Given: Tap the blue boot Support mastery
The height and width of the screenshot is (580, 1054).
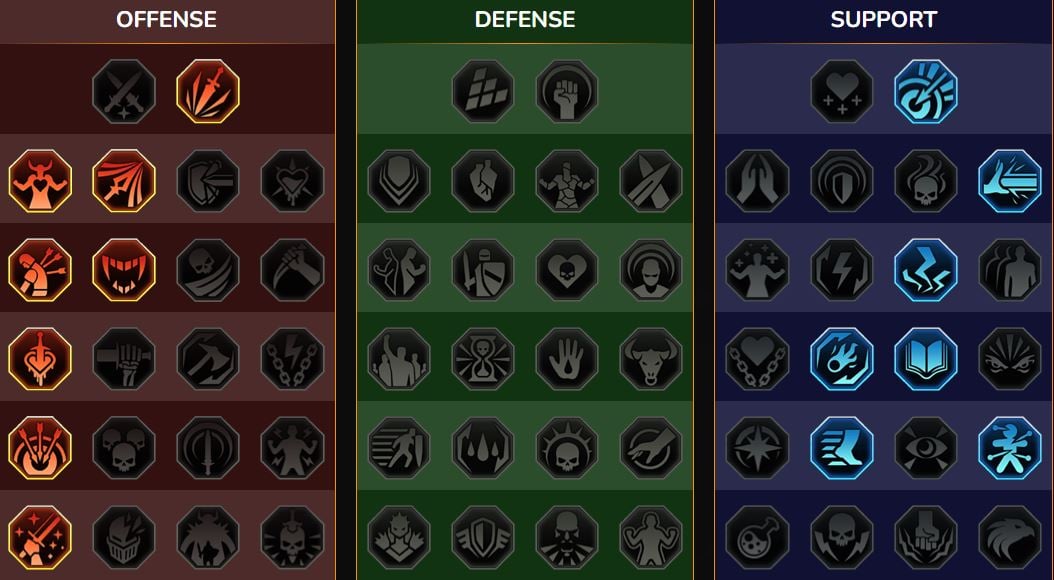Looking at the screenshot, I should [x=842, y=448].
